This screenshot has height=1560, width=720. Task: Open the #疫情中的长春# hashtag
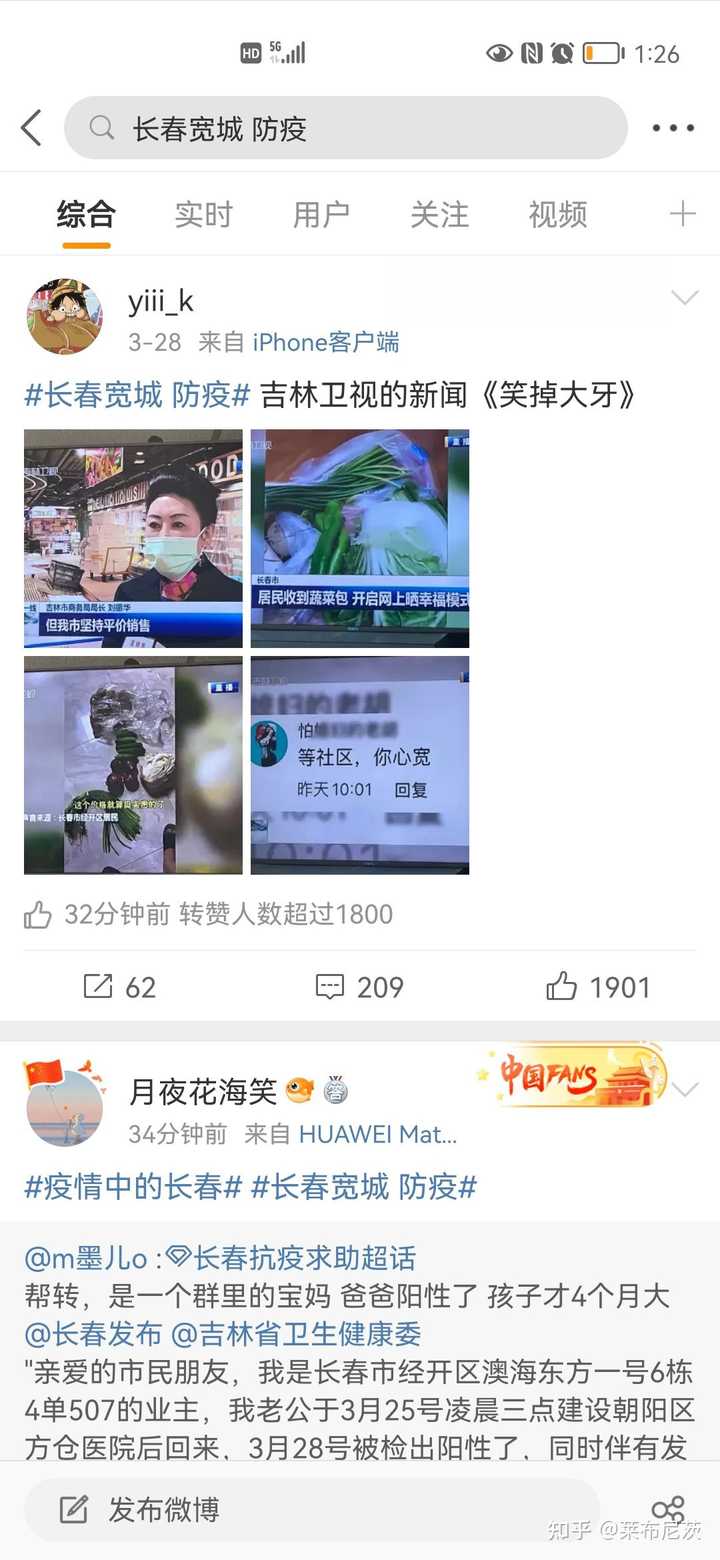point(133,1187)
